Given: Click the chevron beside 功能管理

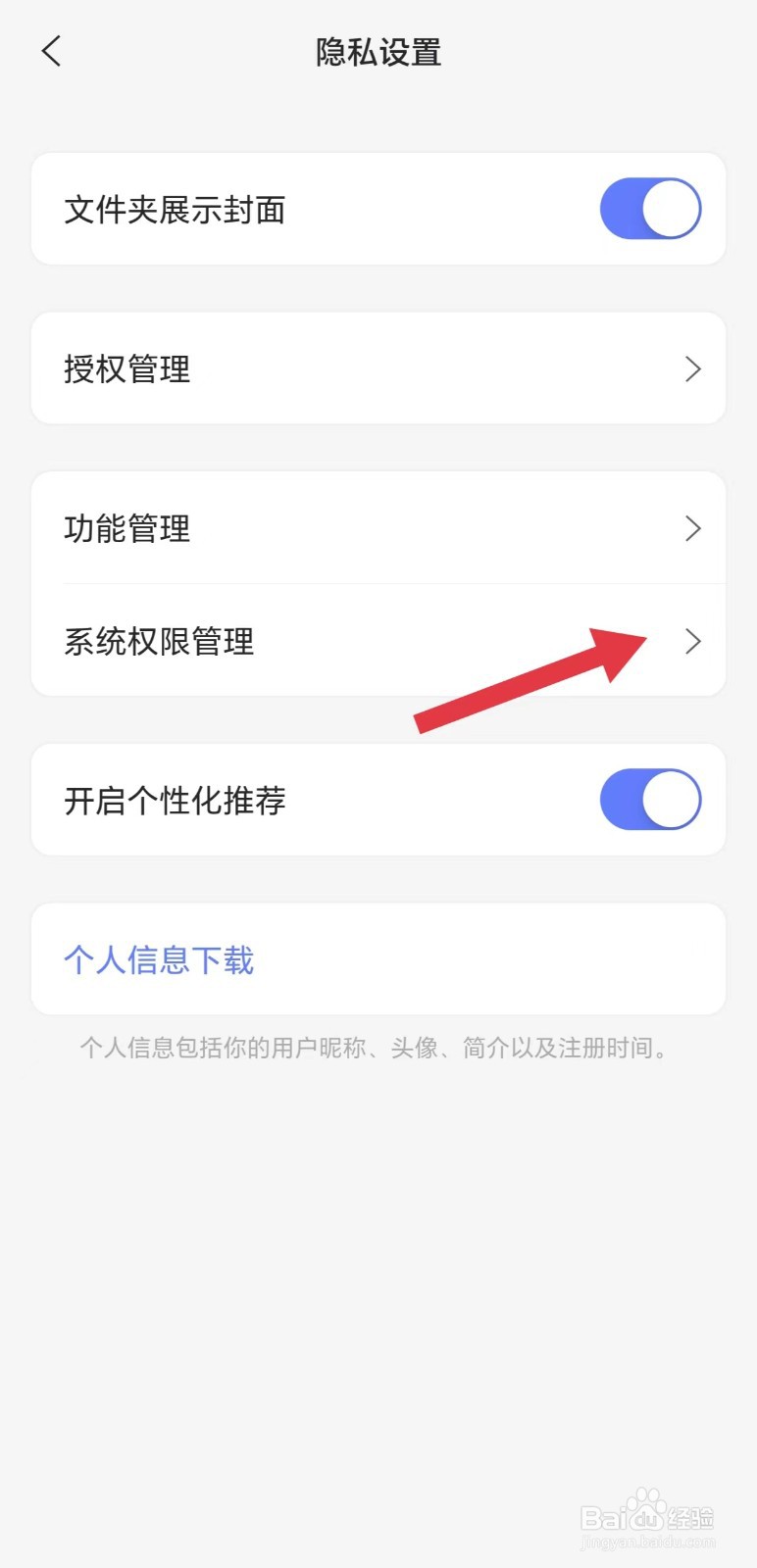Looking at the screenshot, I should click(693, 528).
